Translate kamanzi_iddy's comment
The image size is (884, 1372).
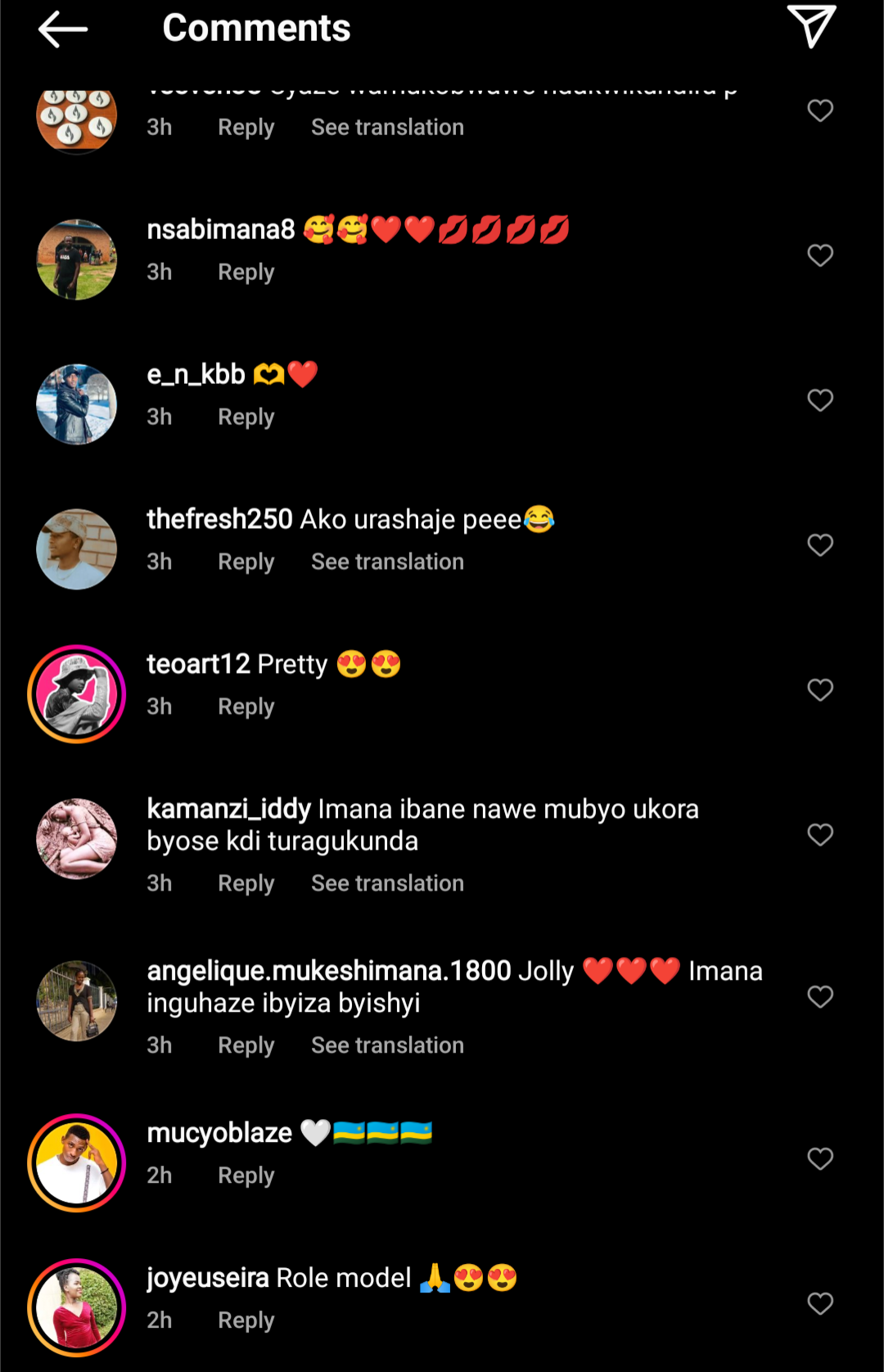(387, 883)
